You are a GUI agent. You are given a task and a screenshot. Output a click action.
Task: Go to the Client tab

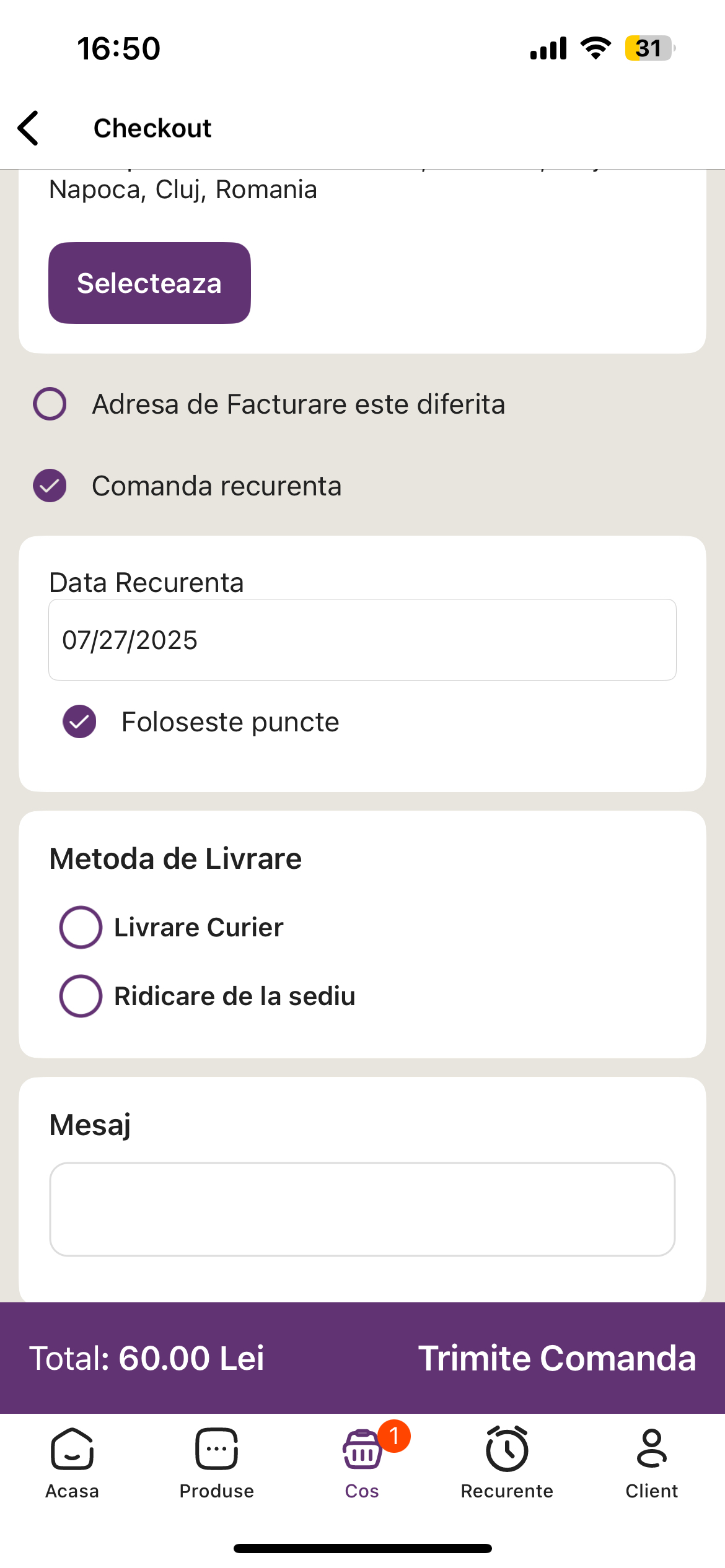tap(652, 1464)
